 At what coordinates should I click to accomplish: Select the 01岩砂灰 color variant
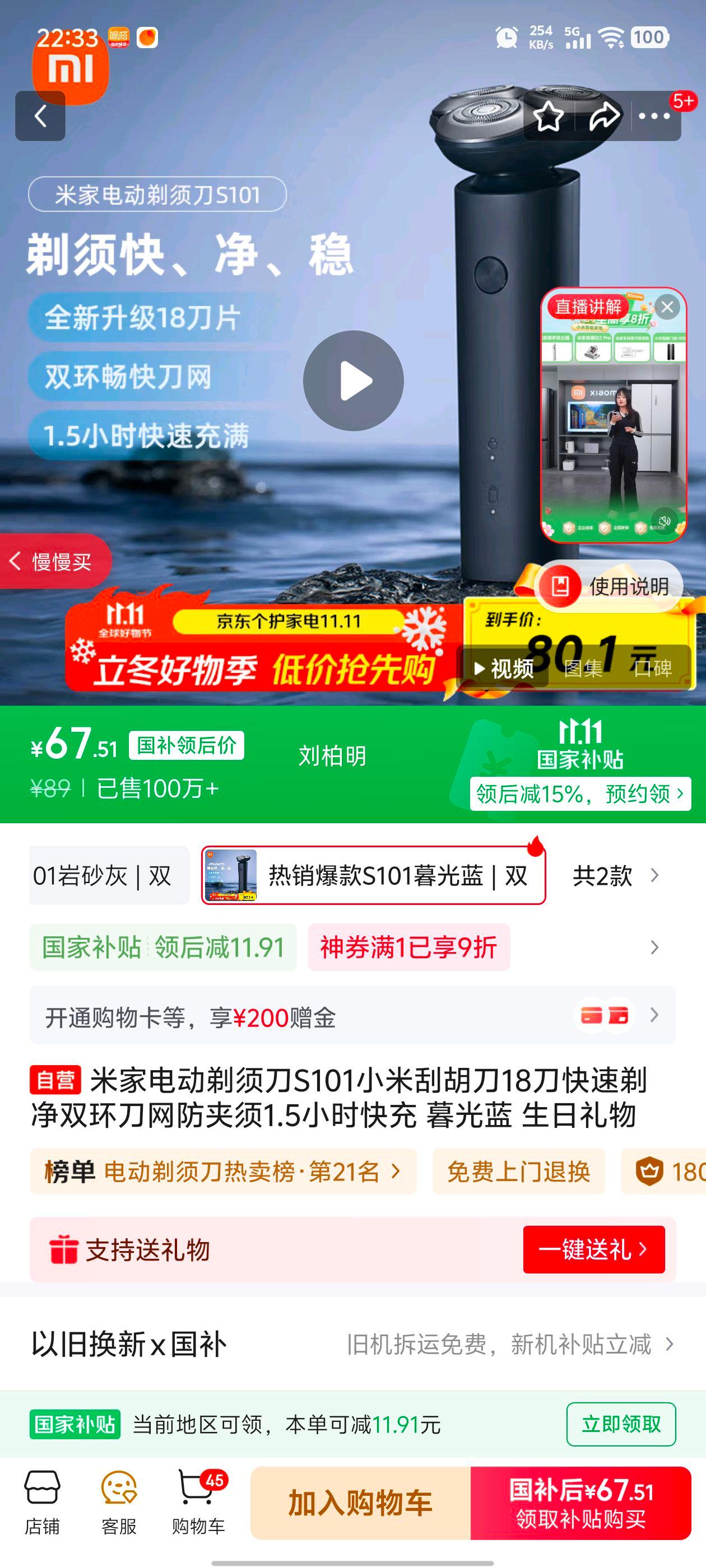(x=106, y=875)
